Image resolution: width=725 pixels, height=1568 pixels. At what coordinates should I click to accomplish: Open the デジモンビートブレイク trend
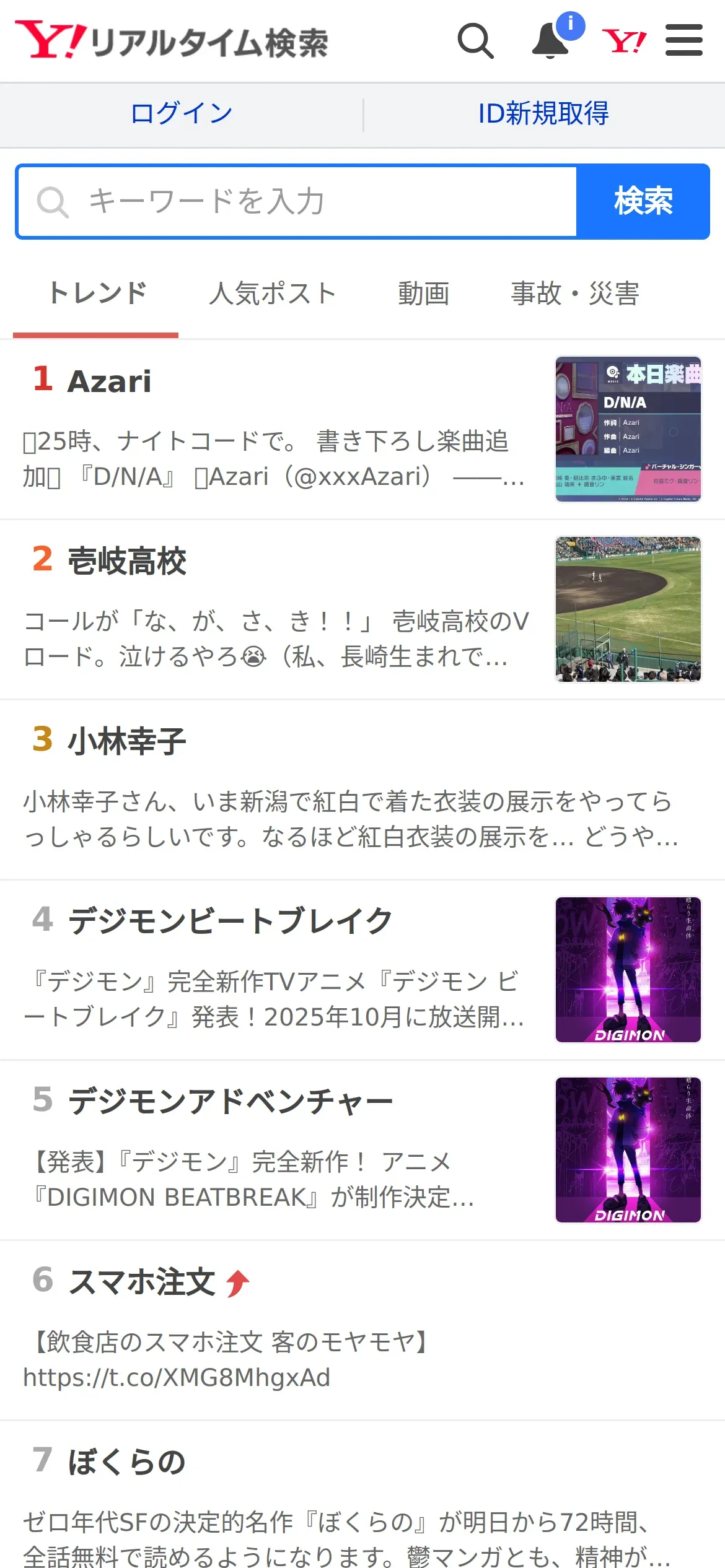362,970
